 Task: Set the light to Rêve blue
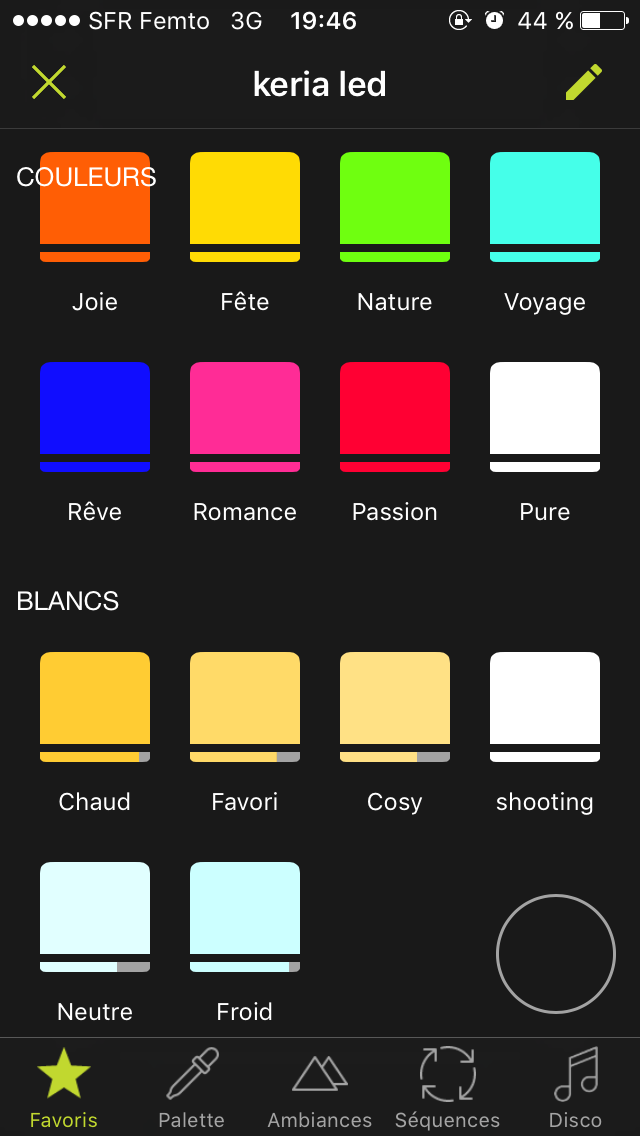pos(95,417)
